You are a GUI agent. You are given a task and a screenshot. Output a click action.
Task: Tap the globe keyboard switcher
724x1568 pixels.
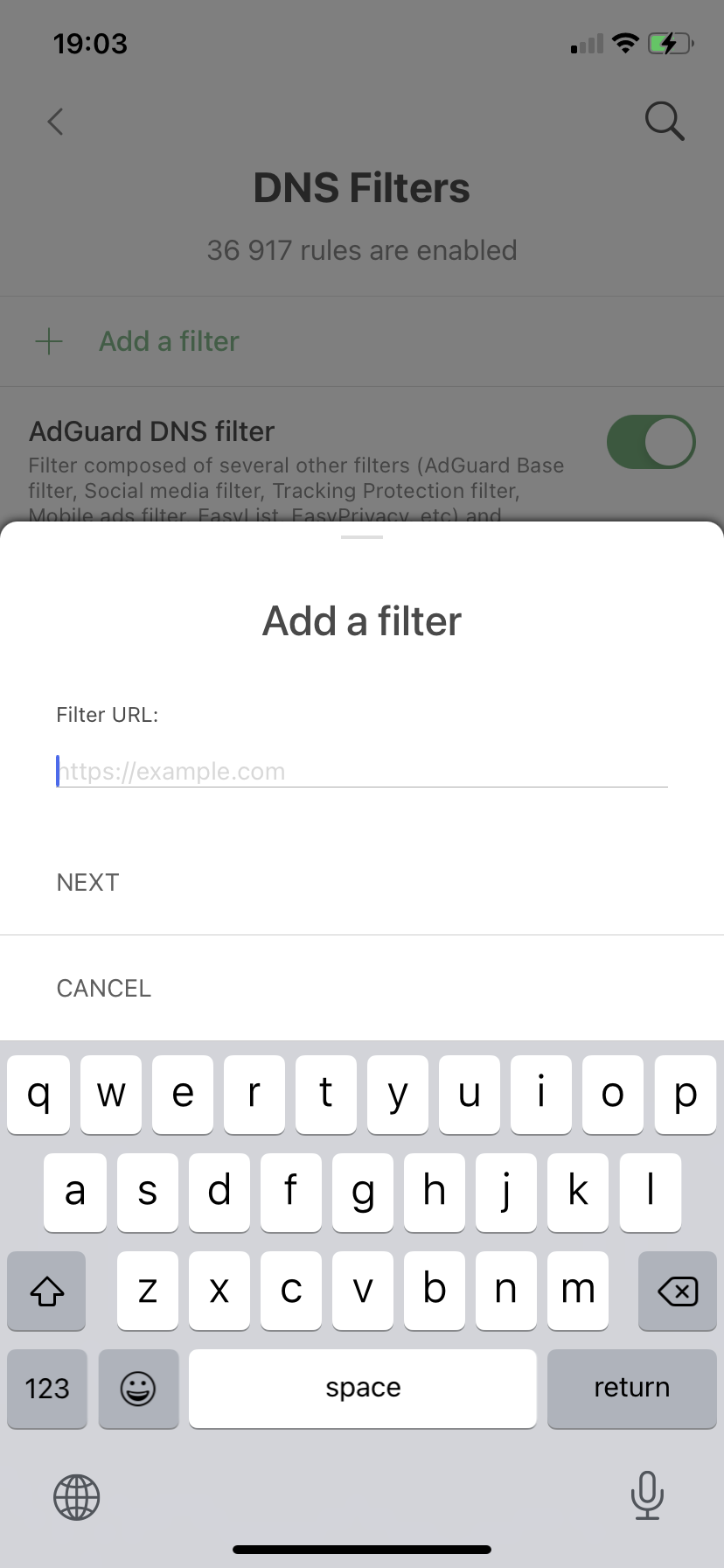(x=77, y=1496)
